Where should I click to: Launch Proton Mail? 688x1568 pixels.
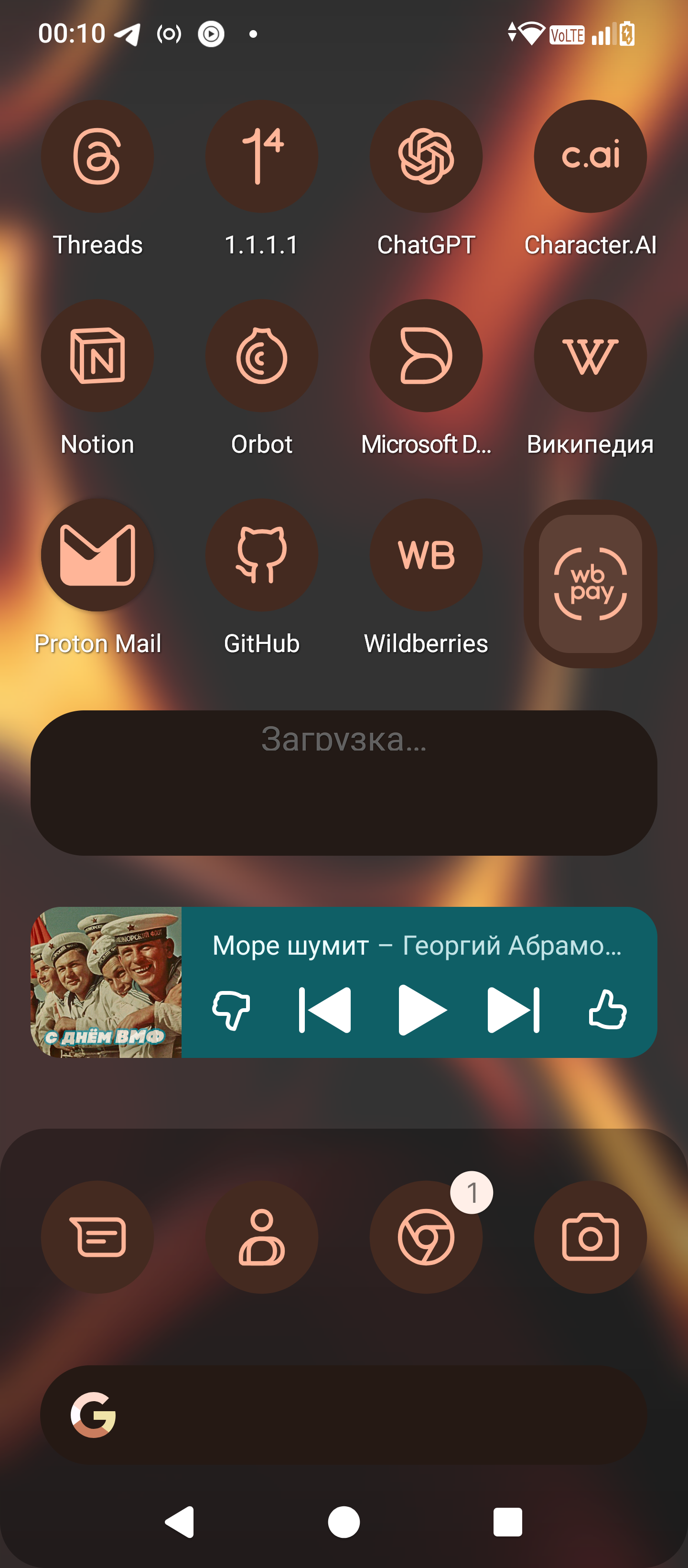tap(97, 555)
